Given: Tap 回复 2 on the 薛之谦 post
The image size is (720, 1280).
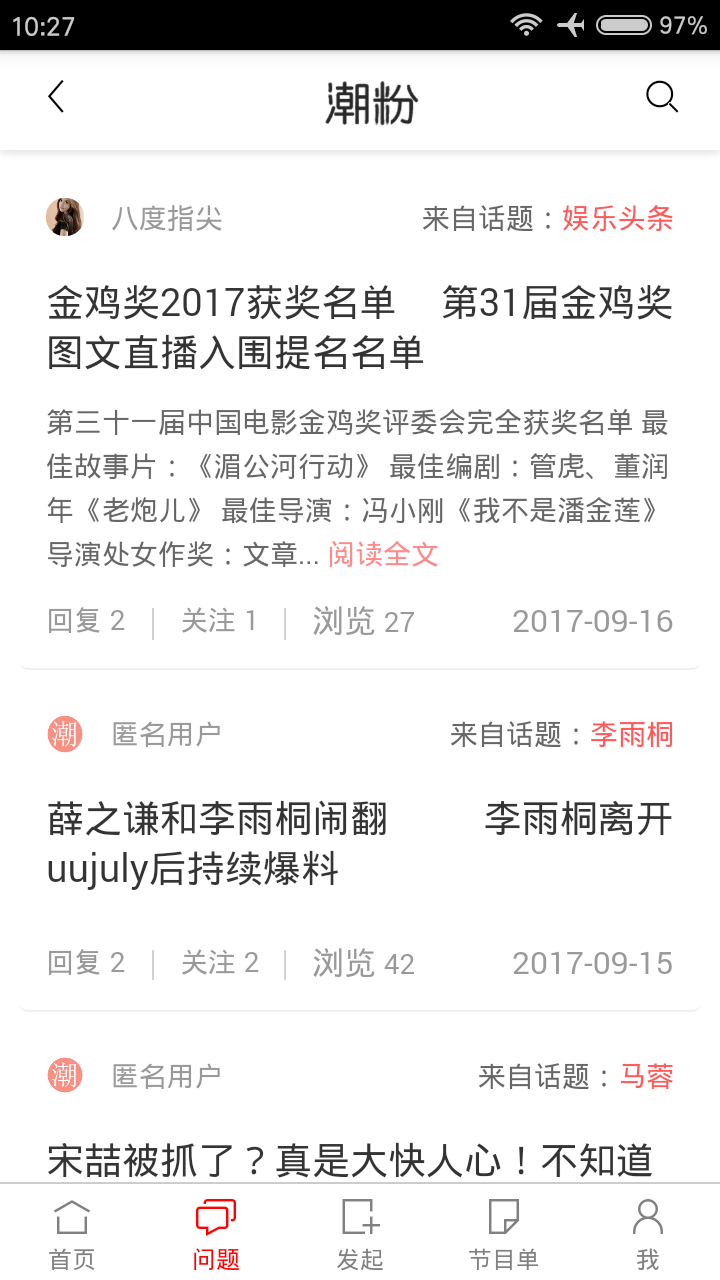Looking at the screenshot, I should 86,962.
